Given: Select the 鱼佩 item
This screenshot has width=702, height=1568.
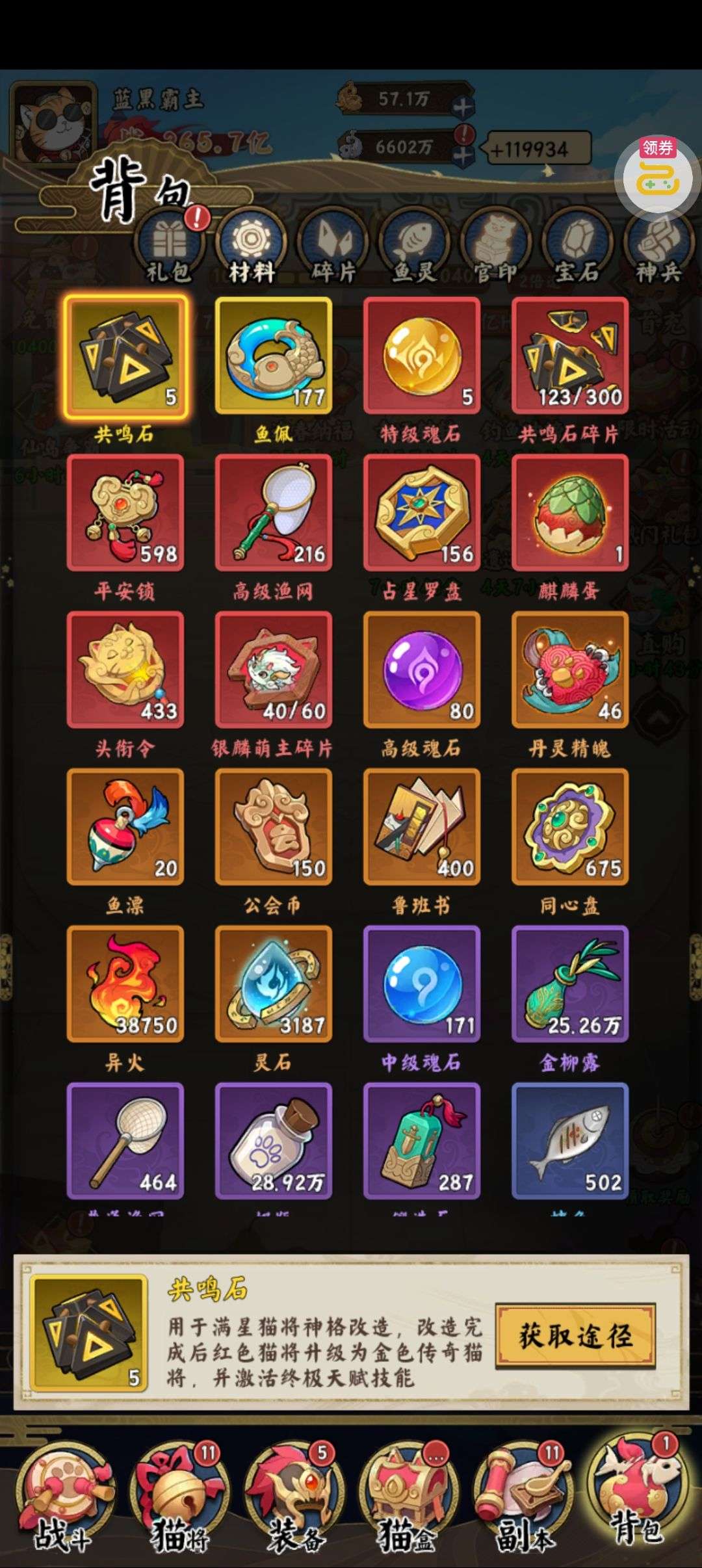Looking at the screenshot, I should tap(273, 356).
